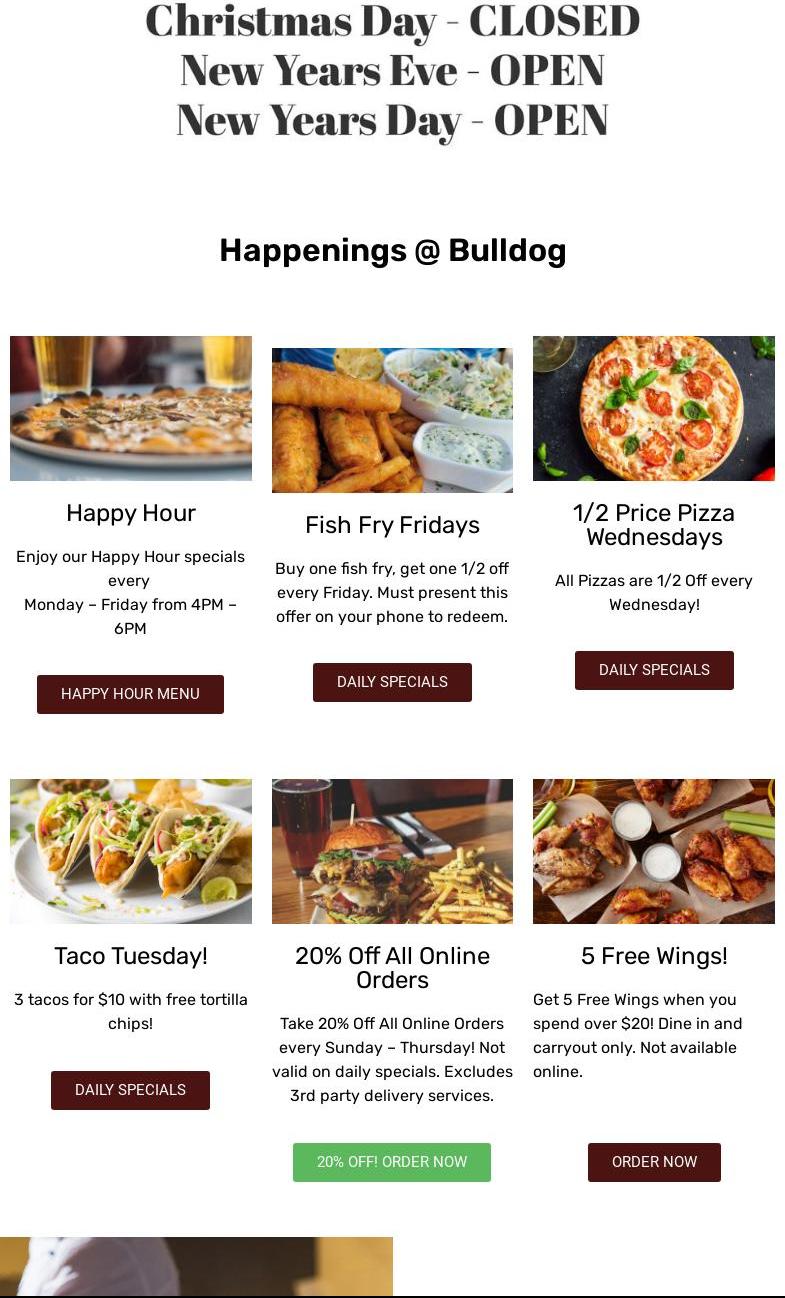Select Order Now under 5 Free Wings
This screenshot has width=785, height=1298.
(x=654, y=1162)
